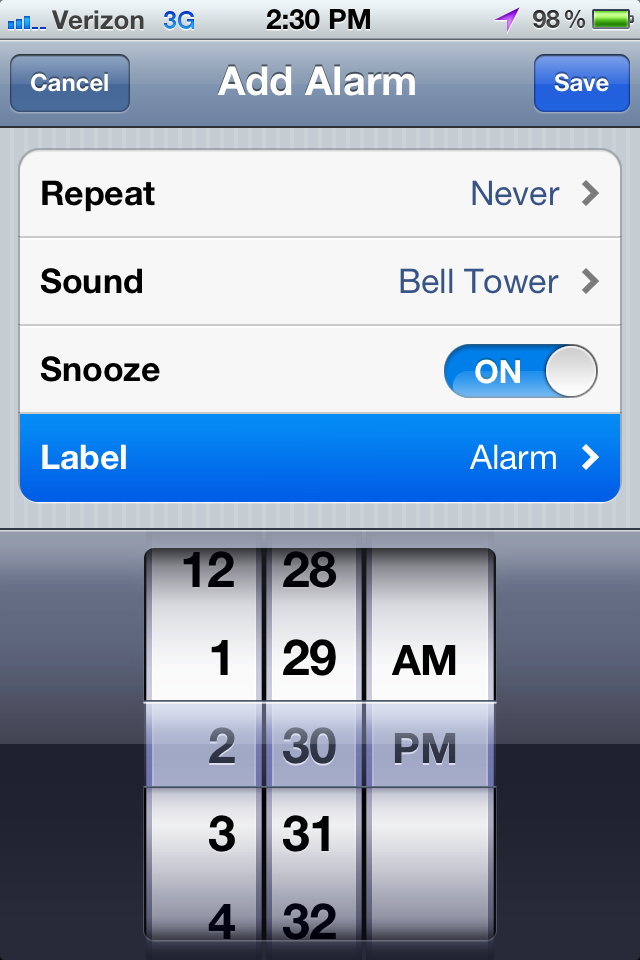Save the new alarm
This screenshot has width=640, height=960.
[x=581, y=83]
